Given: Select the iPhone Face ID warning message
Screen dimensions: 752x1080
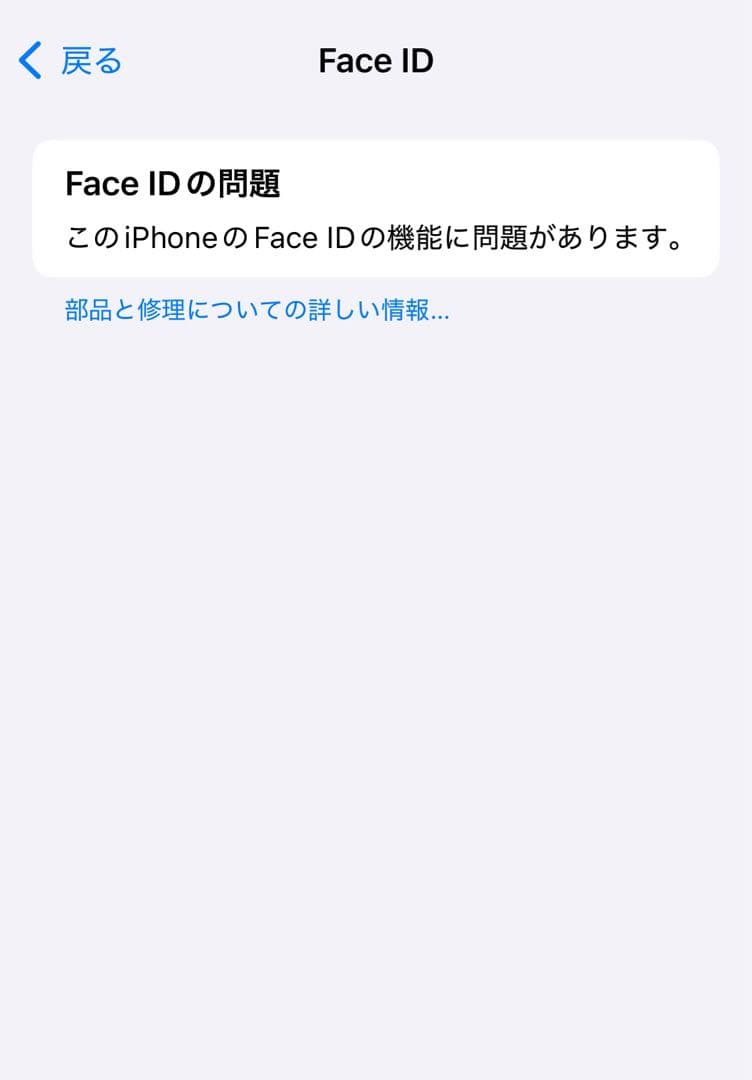Looking at the screenshot, I should pos(376,238).
